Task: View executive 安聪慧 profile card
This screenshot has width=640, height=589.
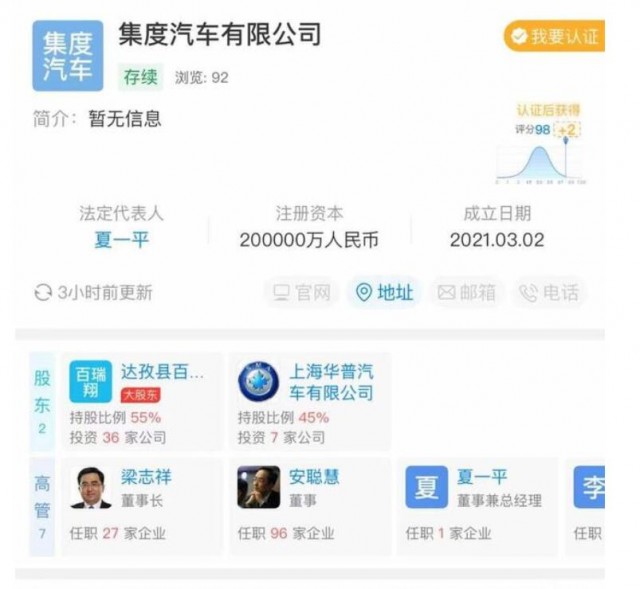Action: click(308, 505)
